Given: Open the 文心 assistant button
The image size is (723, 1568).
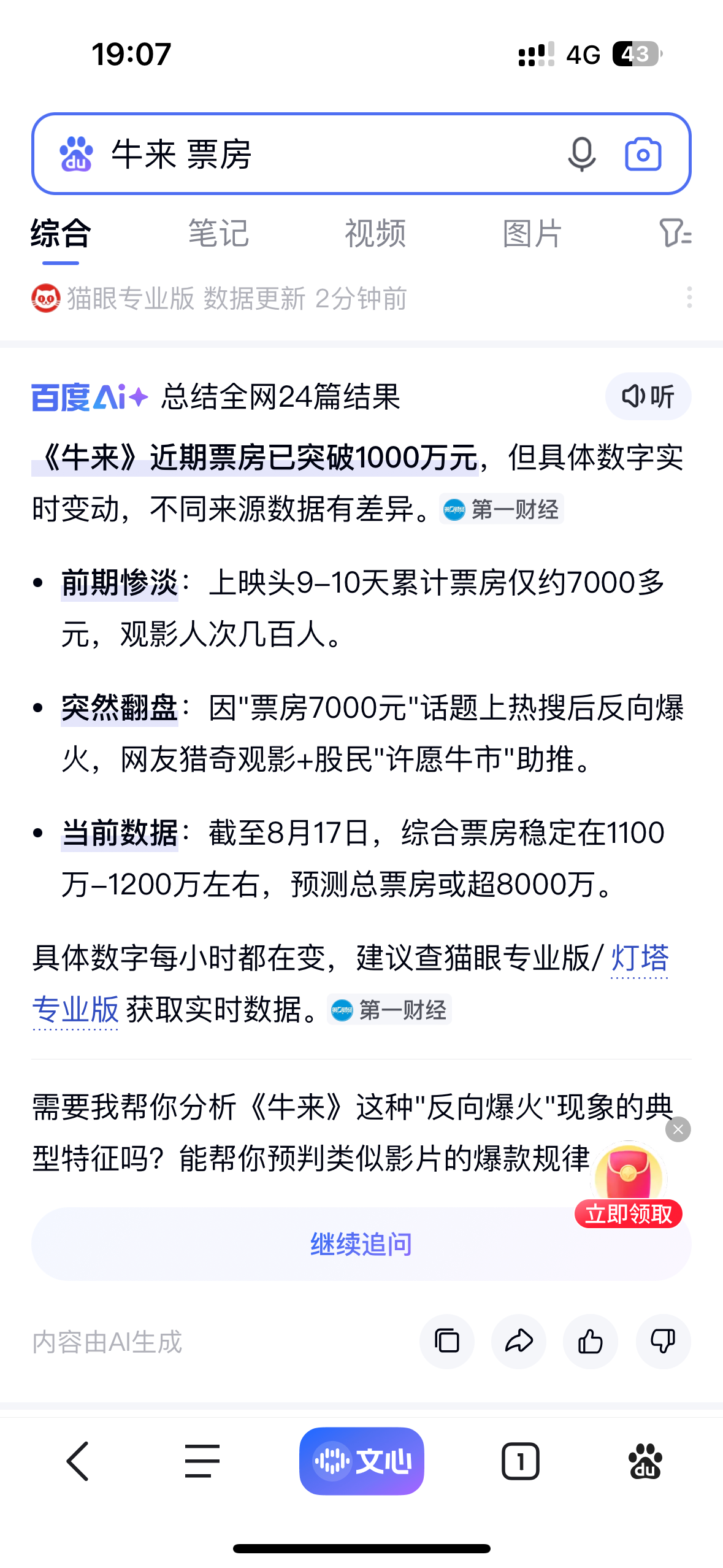Looking at the screenshot, I should coord(362,1461).
